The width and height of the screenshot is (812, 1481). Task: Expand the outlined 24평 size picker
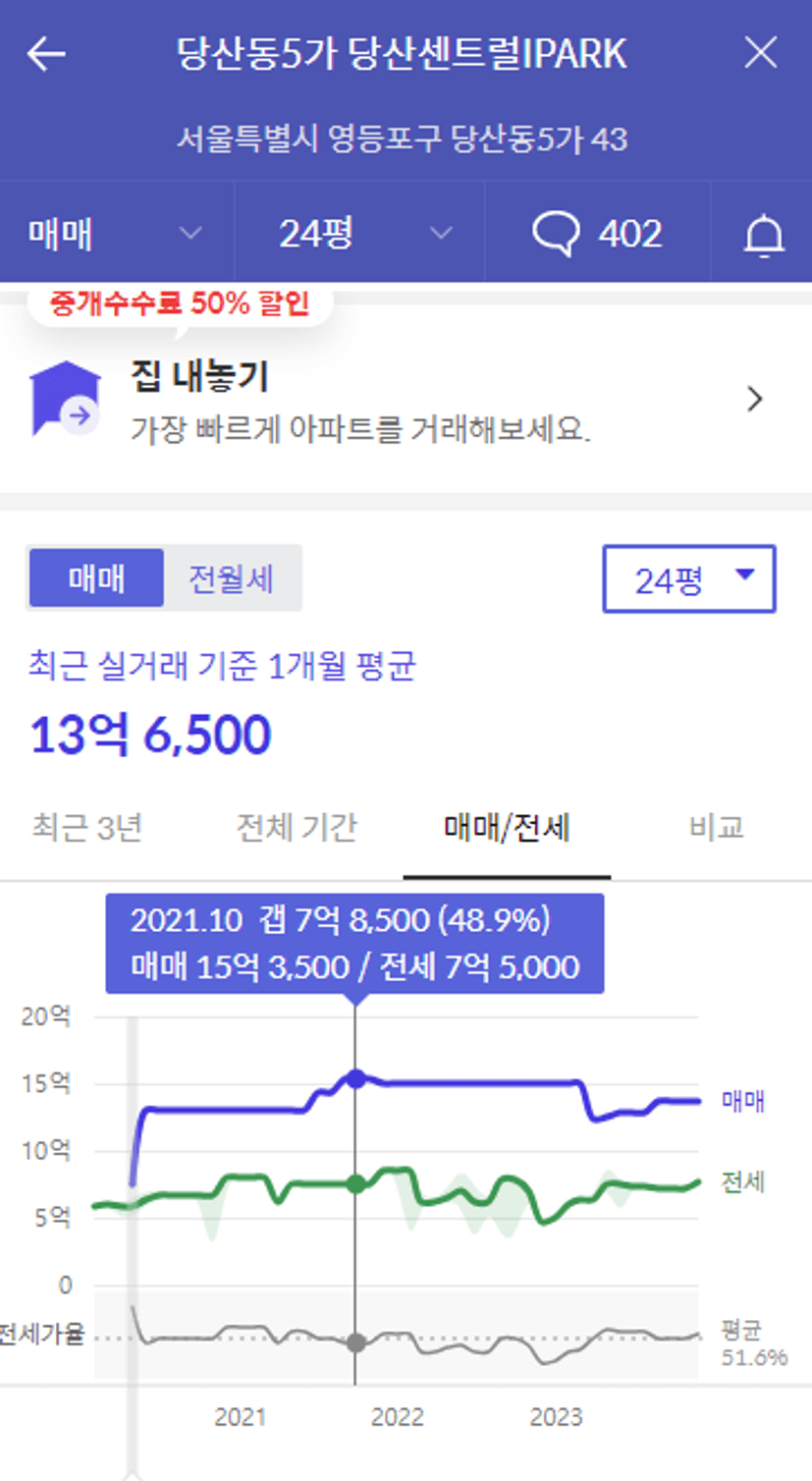[688, 579]
